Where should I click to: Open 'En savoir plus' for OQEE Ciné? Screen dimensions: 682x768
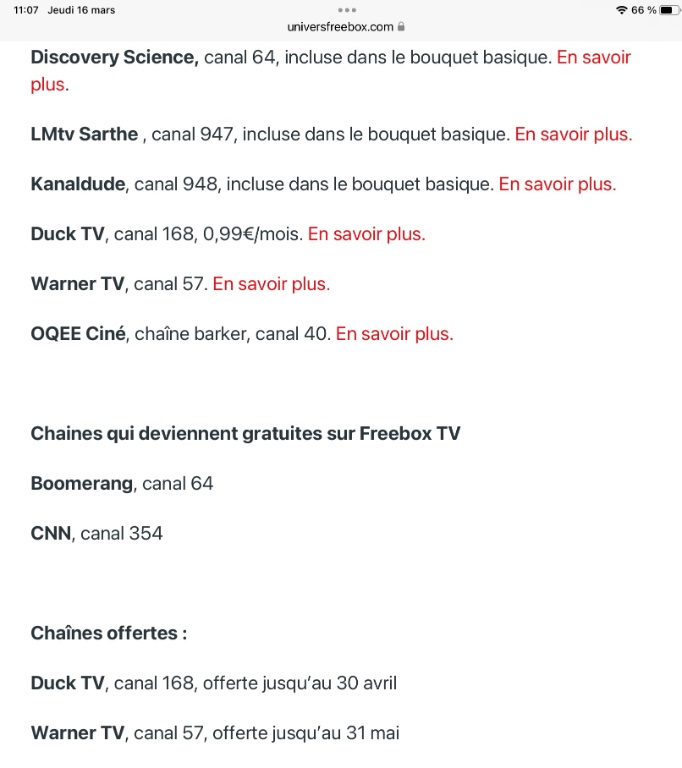[x=394, y=334]
